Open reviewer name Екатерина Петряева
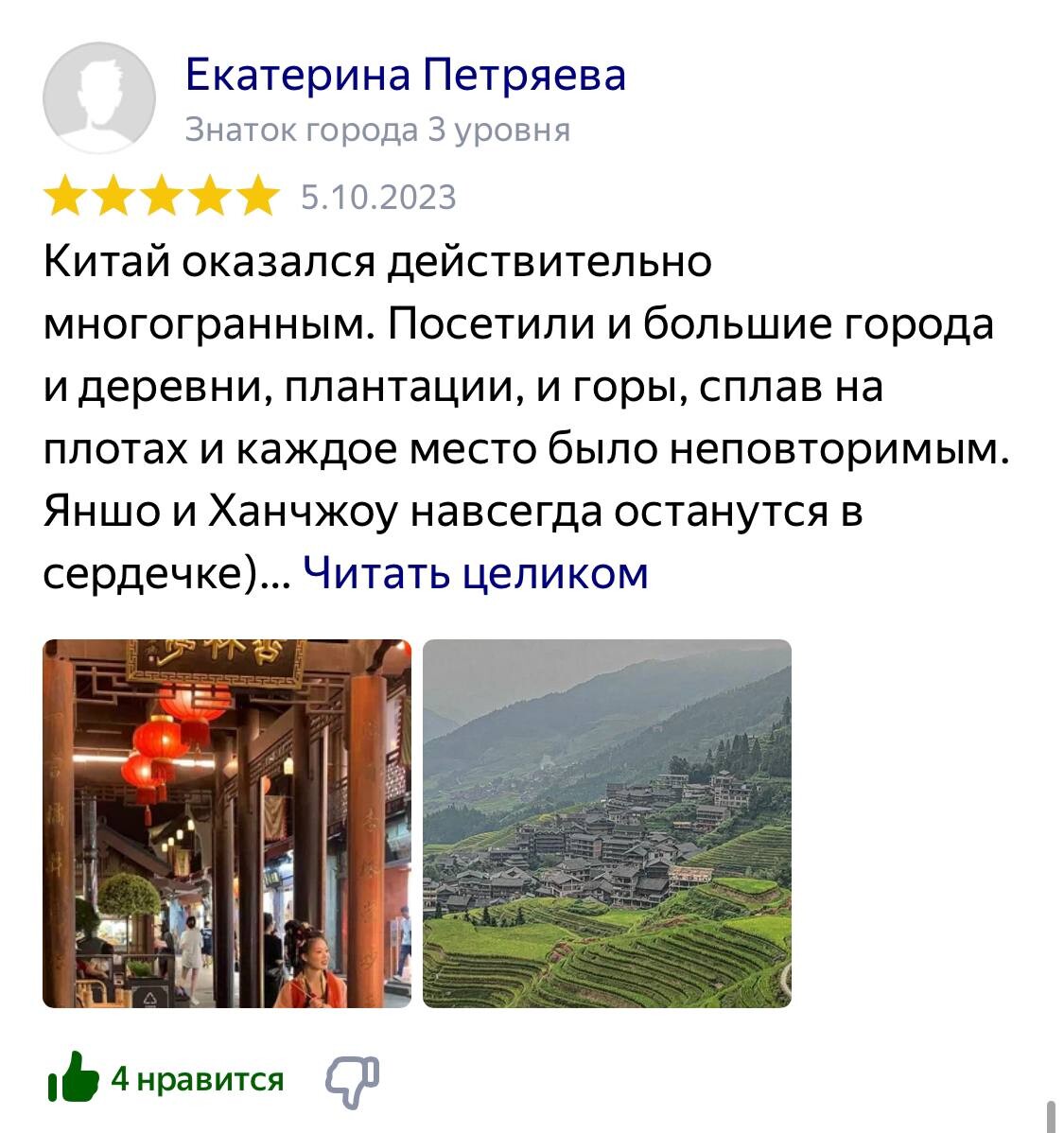This screenshot has height=1133, width=1064. point(405,75)
